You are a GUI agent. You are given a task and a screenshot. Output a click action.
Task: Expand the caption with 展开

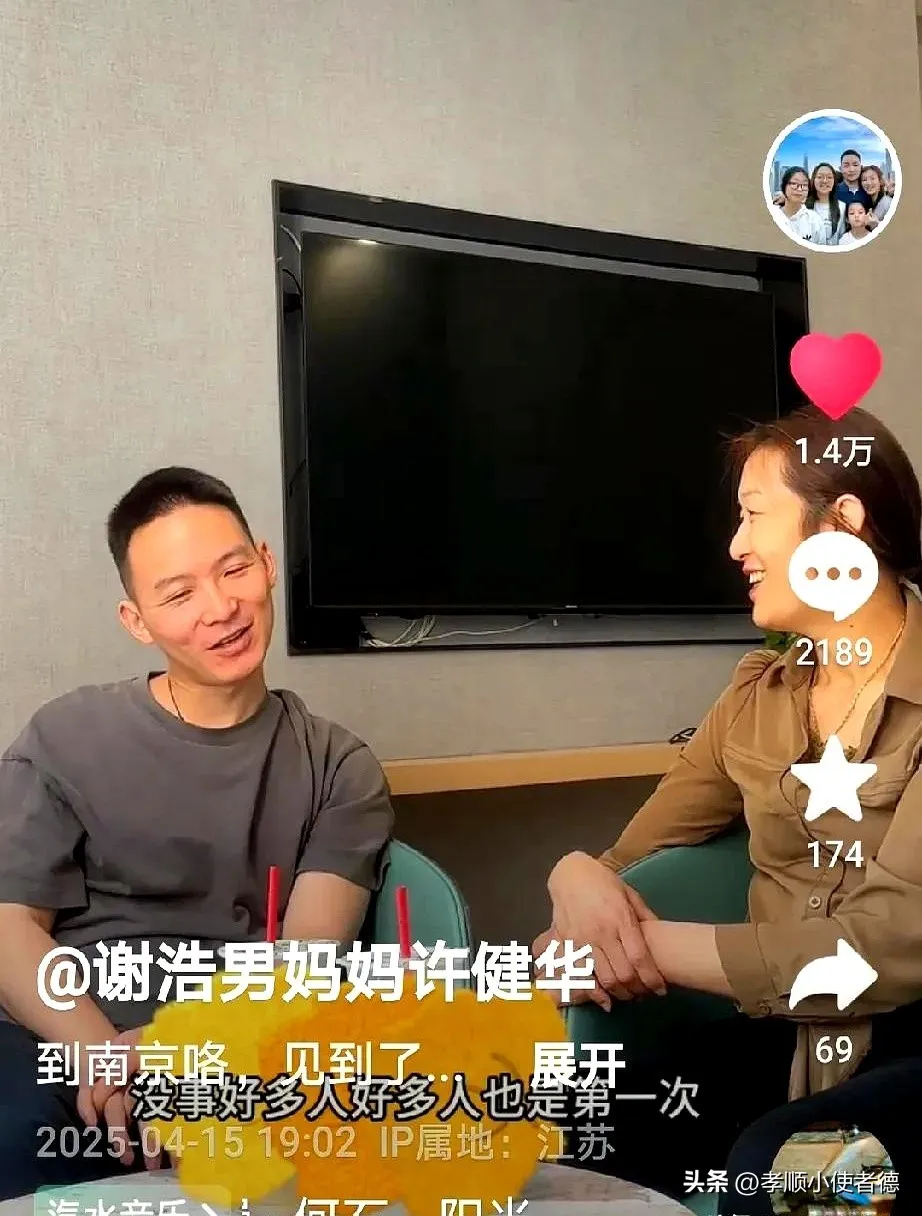click(577, 1066)
